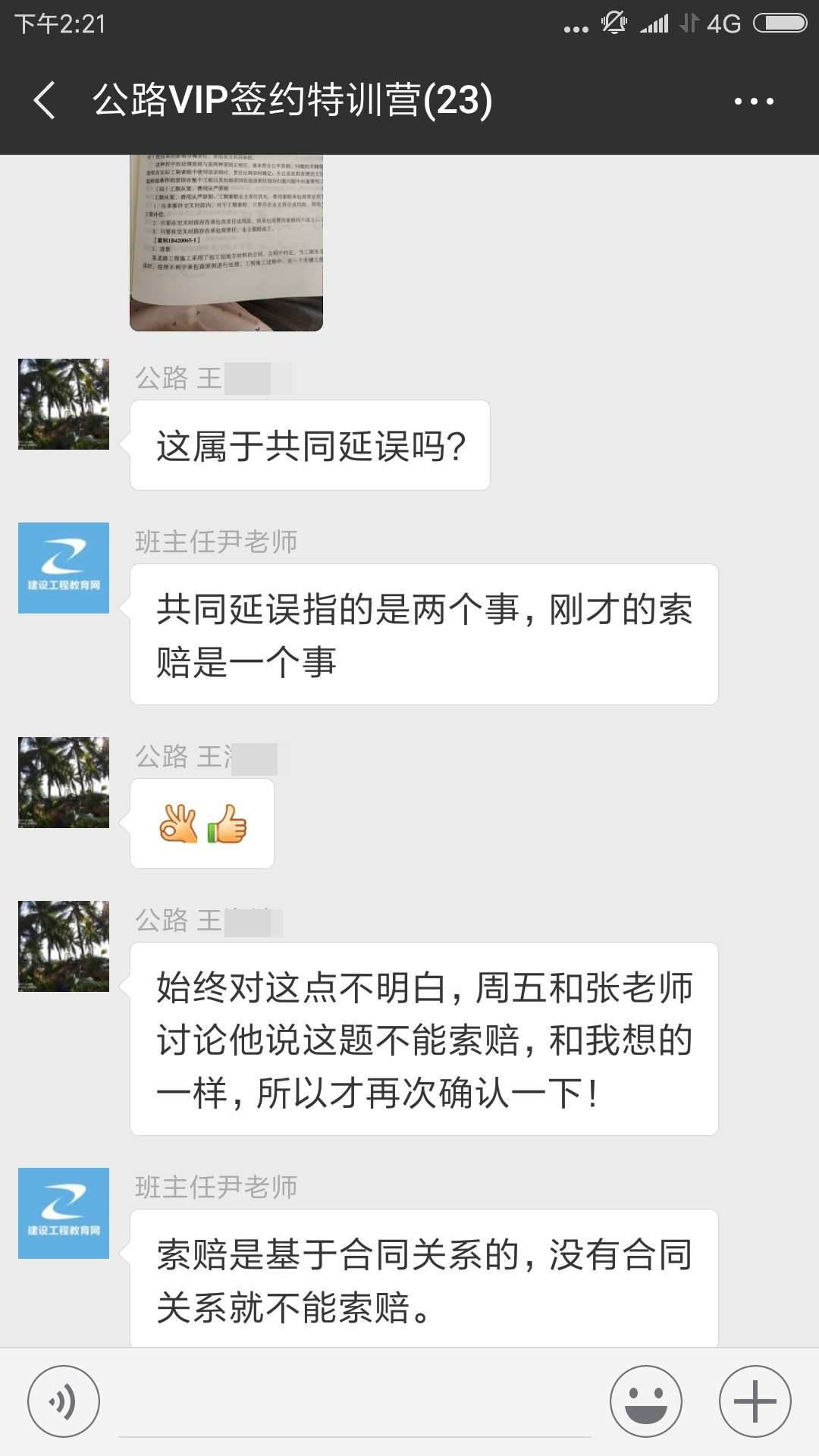Tap 班主任尹老师 avatar beside 索赔是基于合同关系 message
The height and width of the screenshot is (1456, 819).
click(x=64, y=1213)
